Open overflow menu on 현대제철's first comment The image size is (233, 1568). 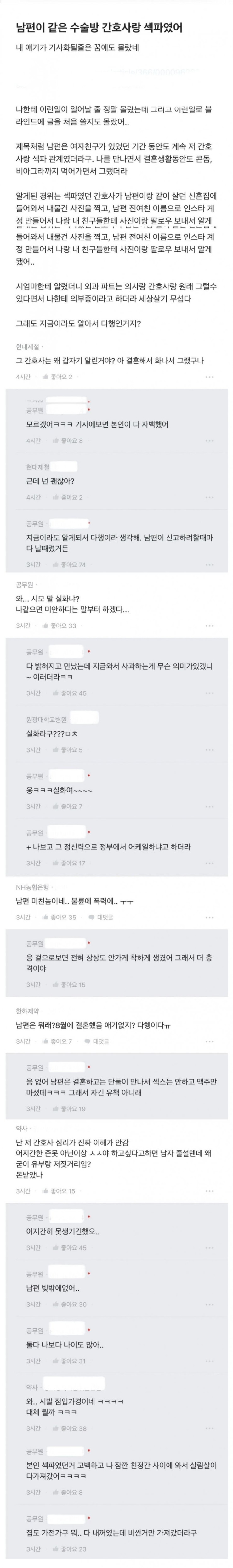pos(210,377)
